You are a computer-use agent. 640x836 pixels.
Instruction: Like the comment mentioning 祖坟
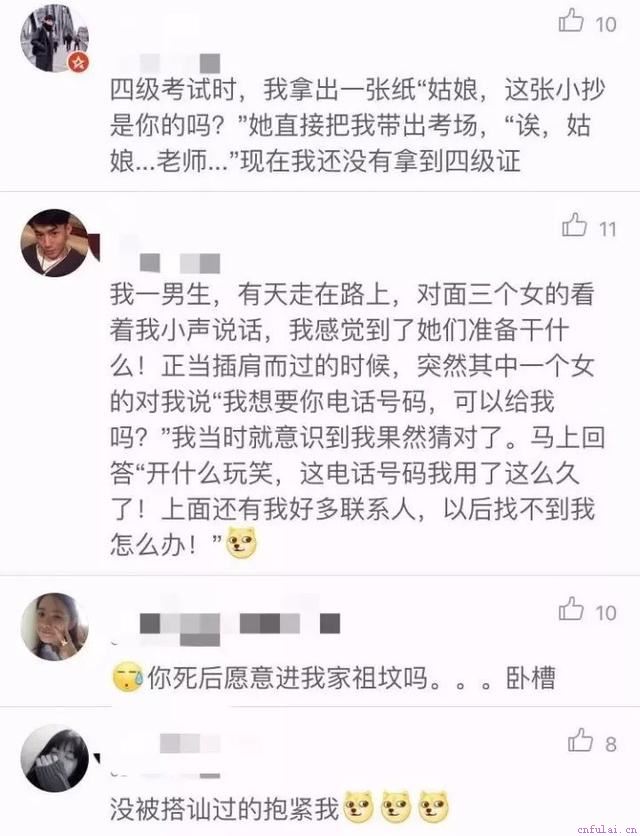(572, 610)
